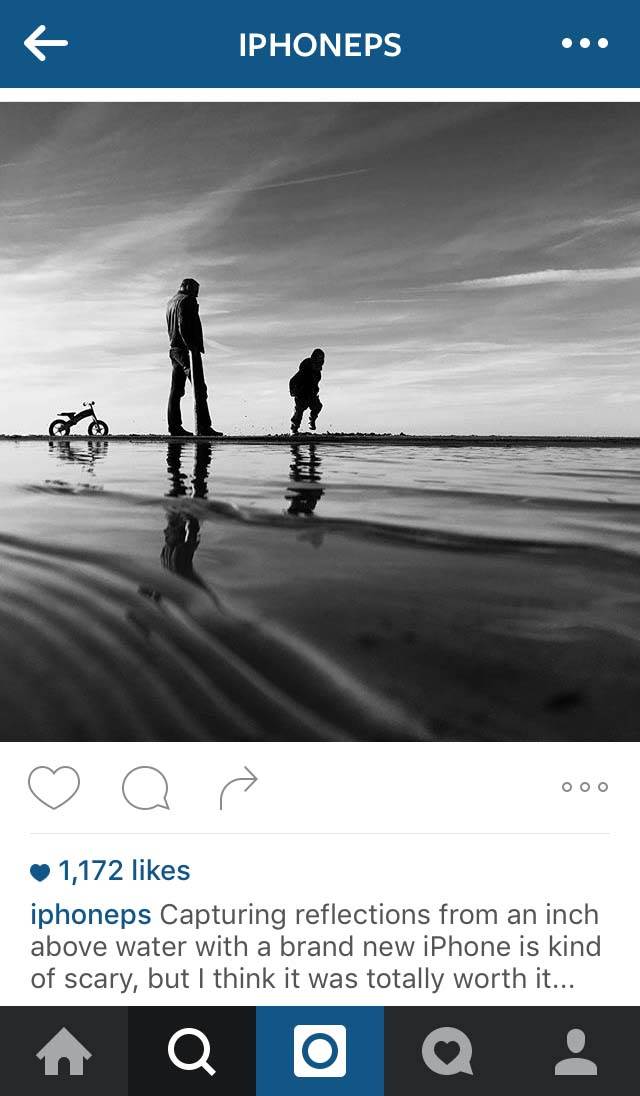Screen dimensions: 640x1096
Task: Open the iphoneps username in the caption
Action: 91,915
